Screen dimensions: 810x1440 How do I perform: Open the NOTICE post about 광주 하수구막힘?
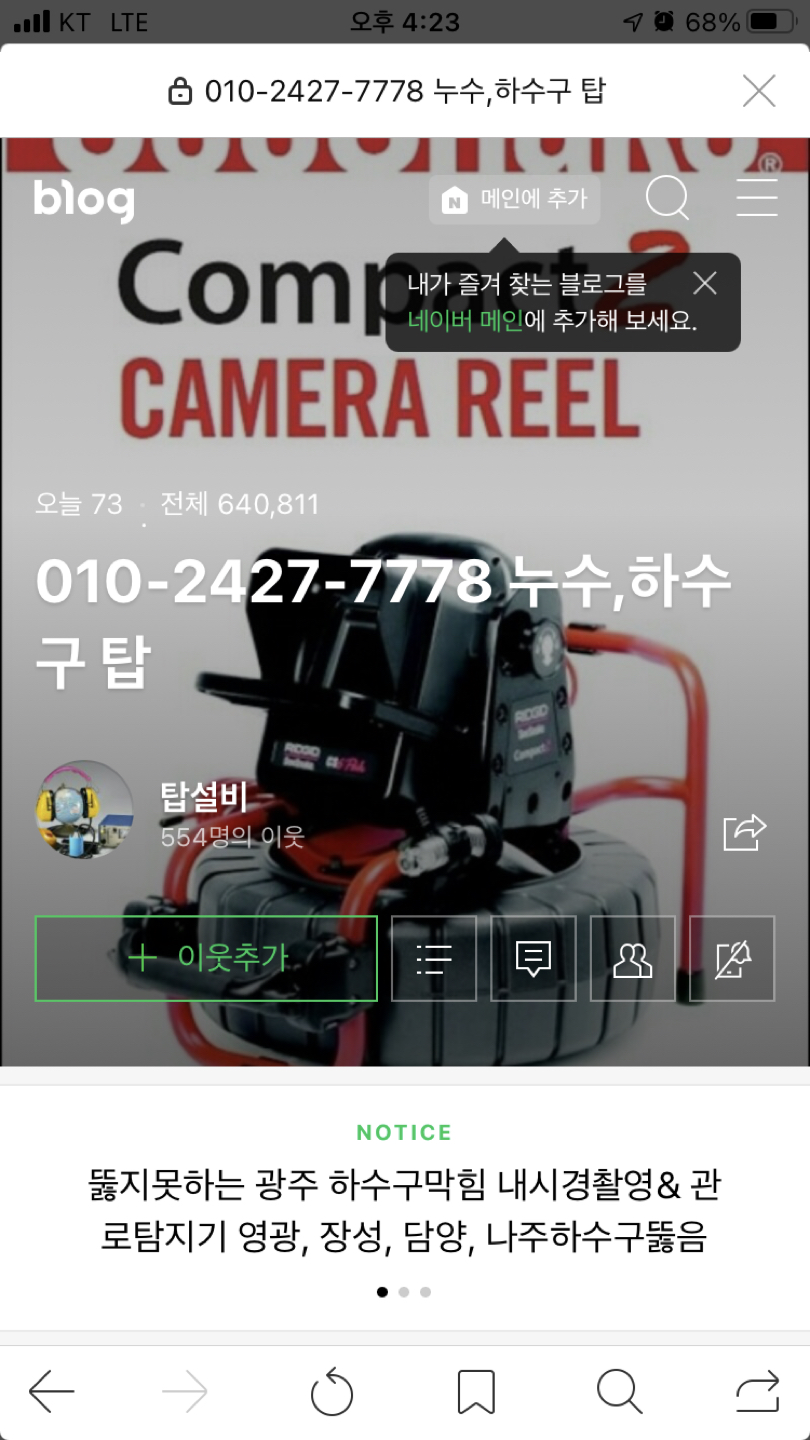point(404,1211)
